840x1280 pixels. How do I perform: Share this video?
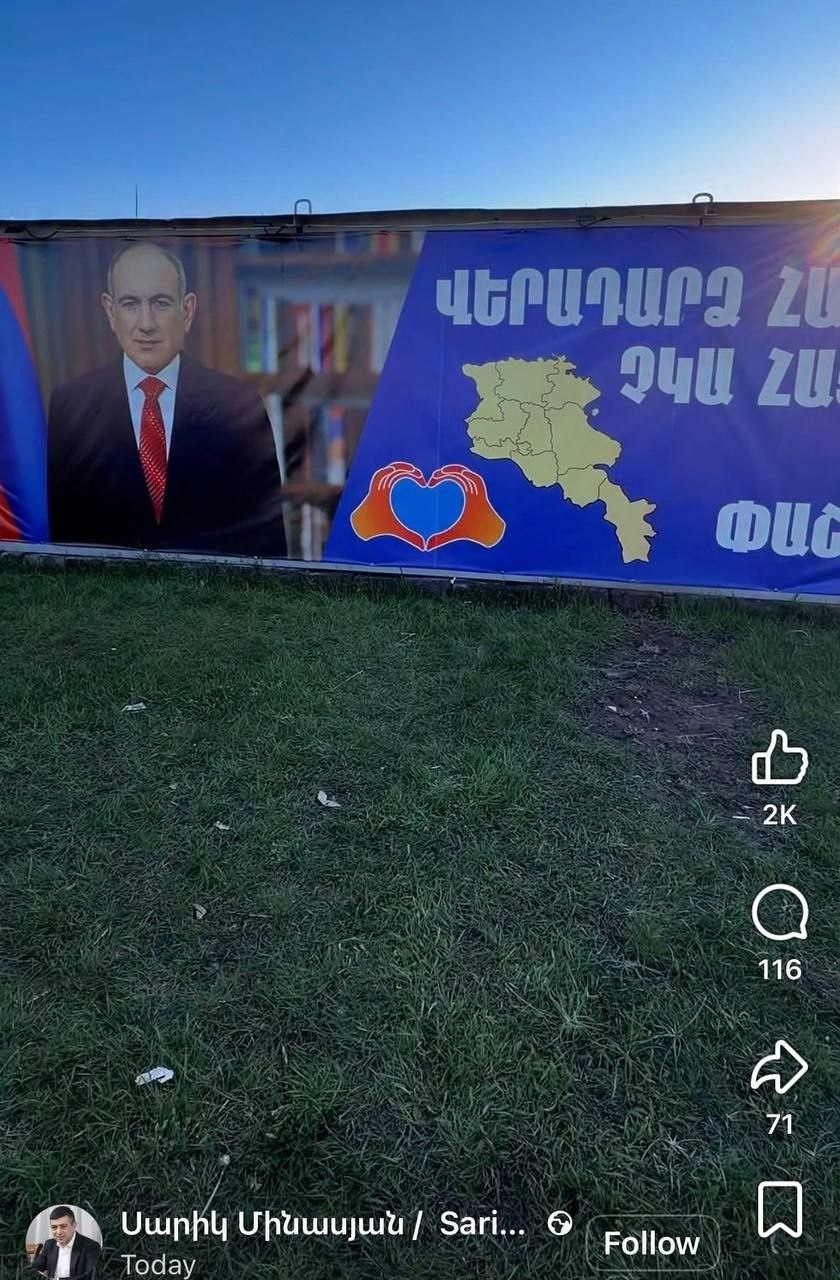click(x=779, y=1068)
